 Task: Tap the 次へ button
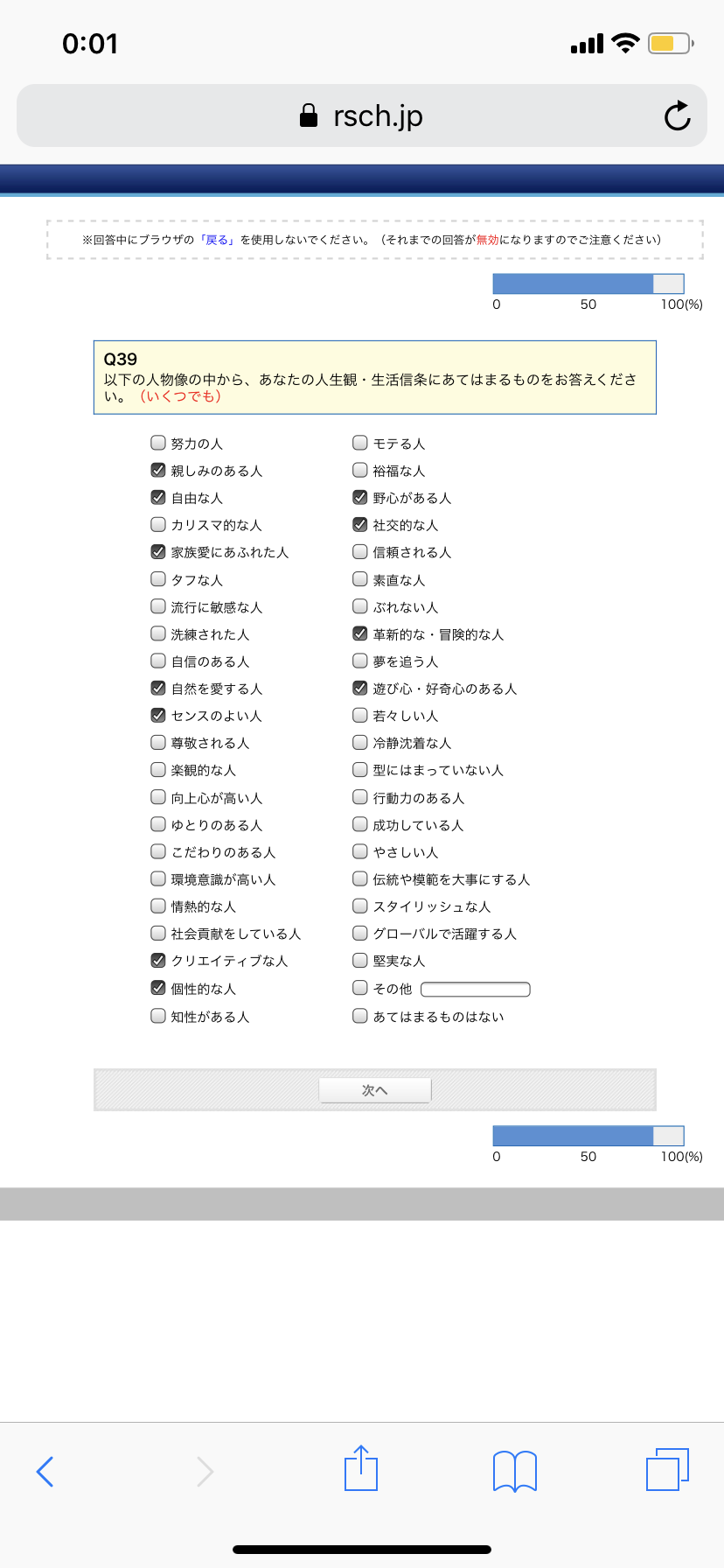375,1090
